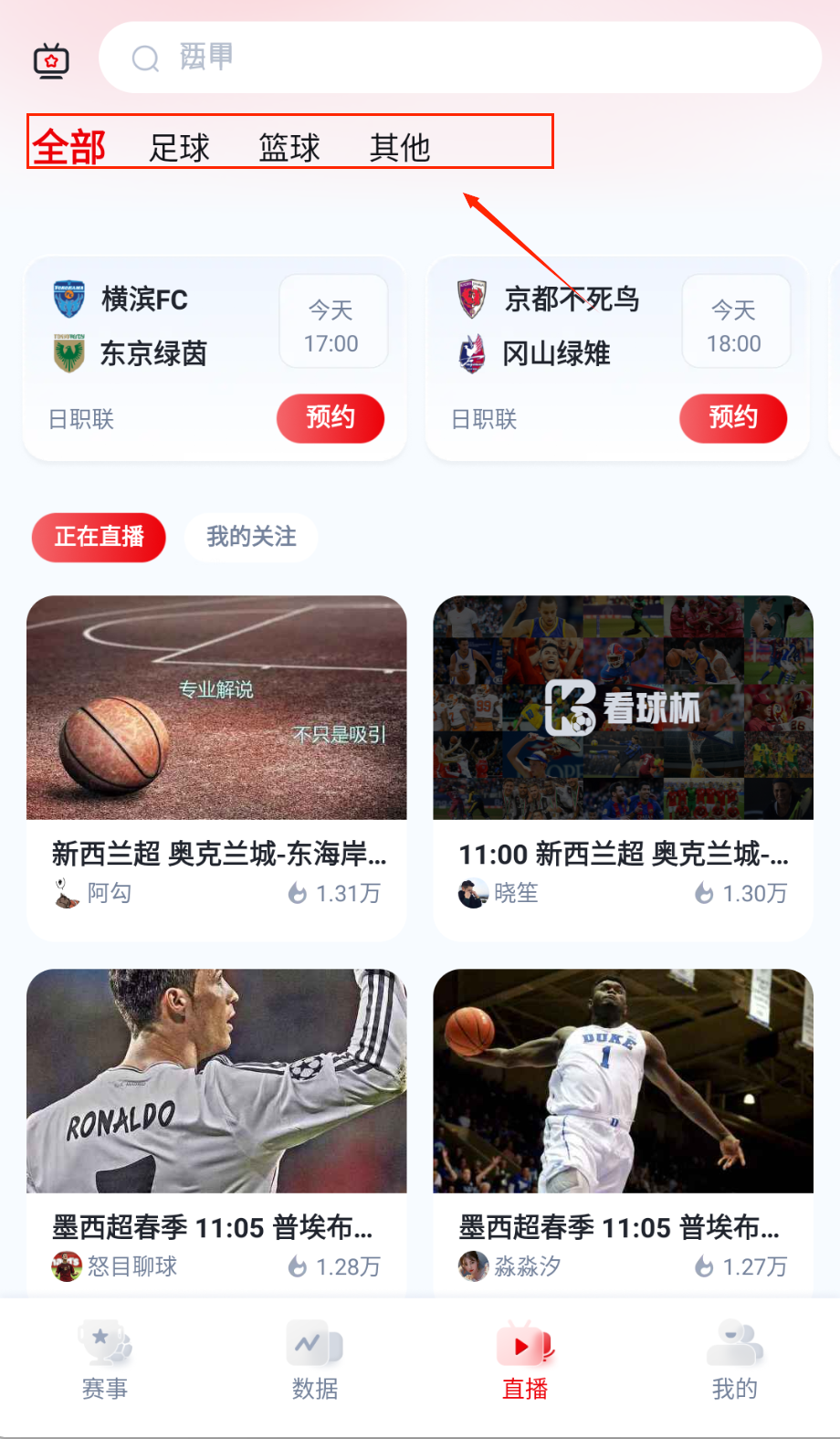Tap the 直播 bottom tab
Image resolution: width=840 pixels, height=1439 pixels.
(x=525, y=1360)
